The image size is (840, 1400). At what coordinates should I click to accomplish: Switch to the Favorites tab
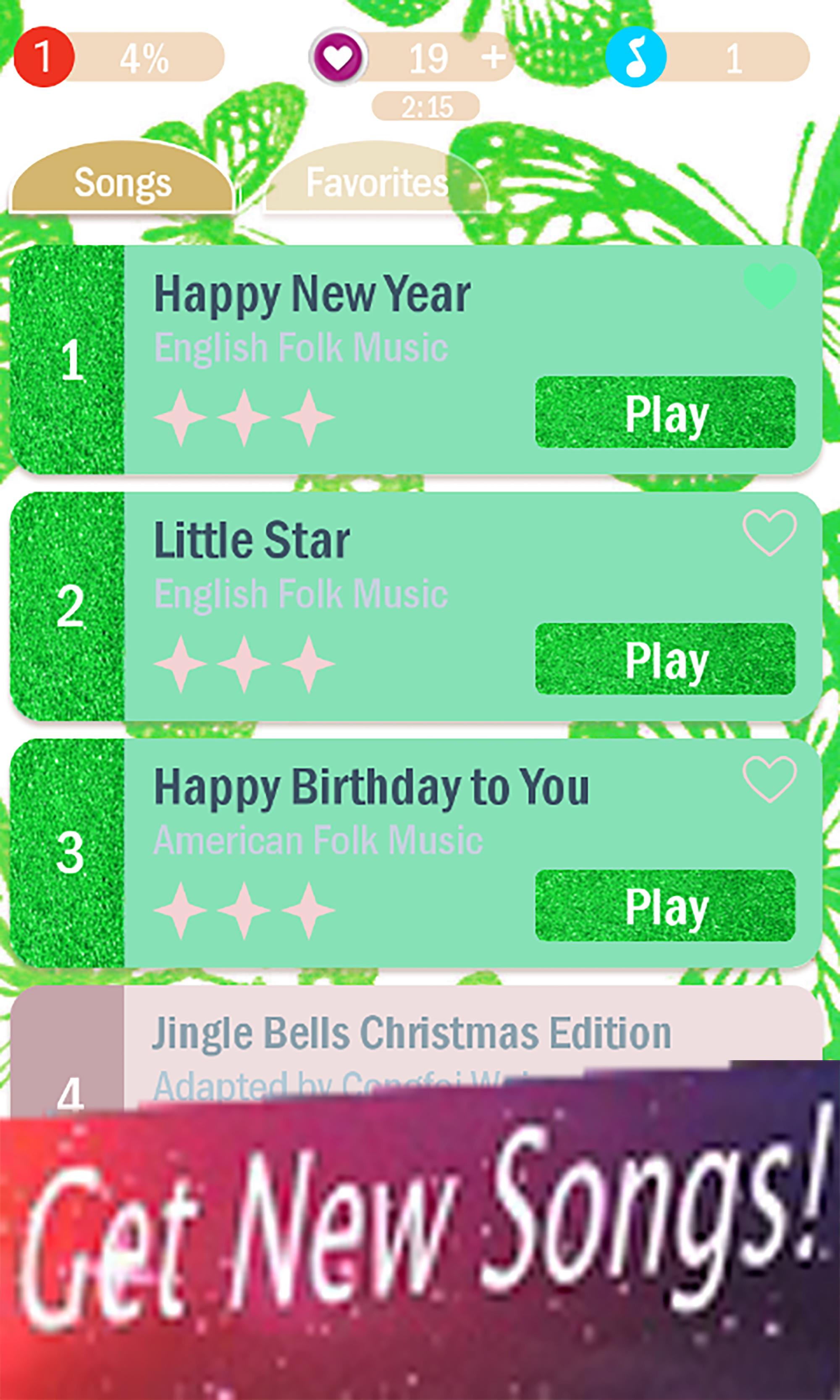pyautogui.click(x=376, y=182)
